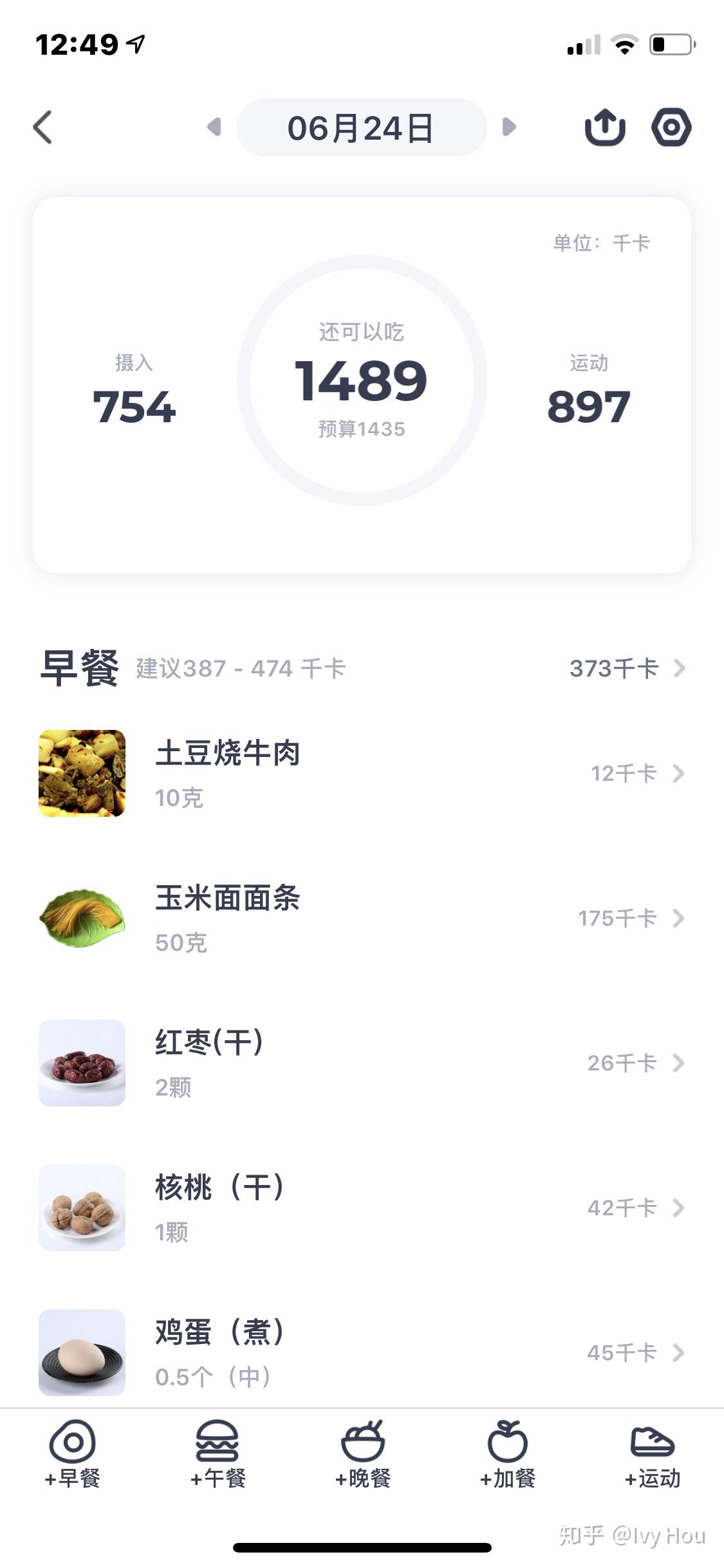The height and width of the screenshot is (1568, 724).
Task: Open the 鸡蛋（煮） entry
Action: 360,1352
